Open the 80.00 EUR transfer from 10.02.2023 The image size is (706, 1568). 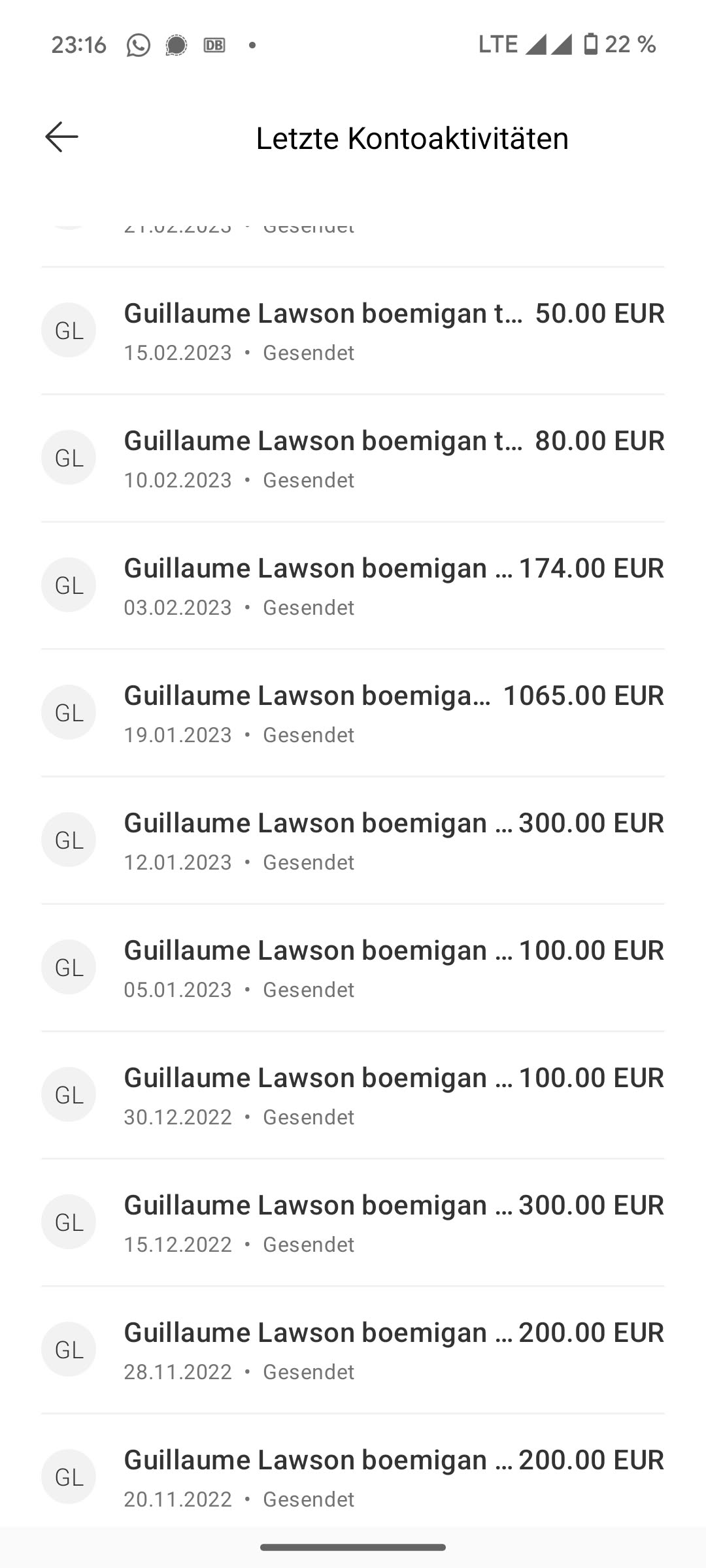tap(353, 459)
